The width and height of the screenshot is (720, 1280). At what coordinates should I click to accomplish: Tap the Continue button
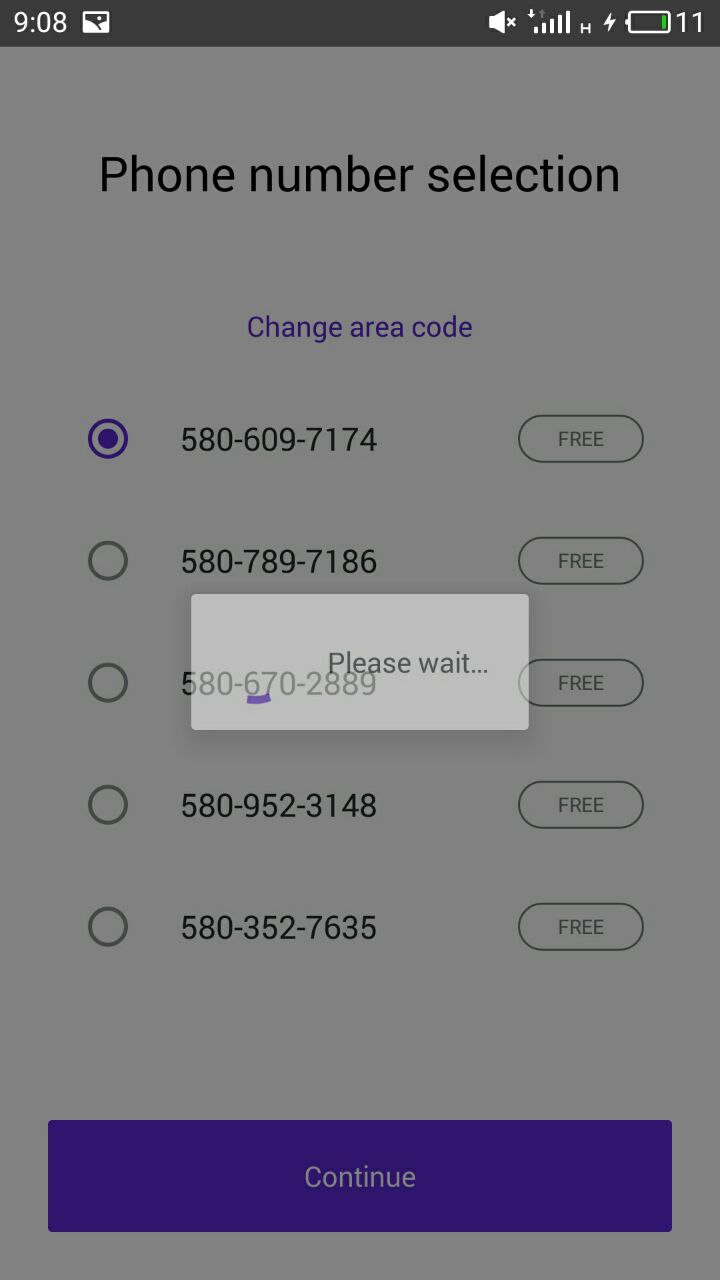(360, 1176)
